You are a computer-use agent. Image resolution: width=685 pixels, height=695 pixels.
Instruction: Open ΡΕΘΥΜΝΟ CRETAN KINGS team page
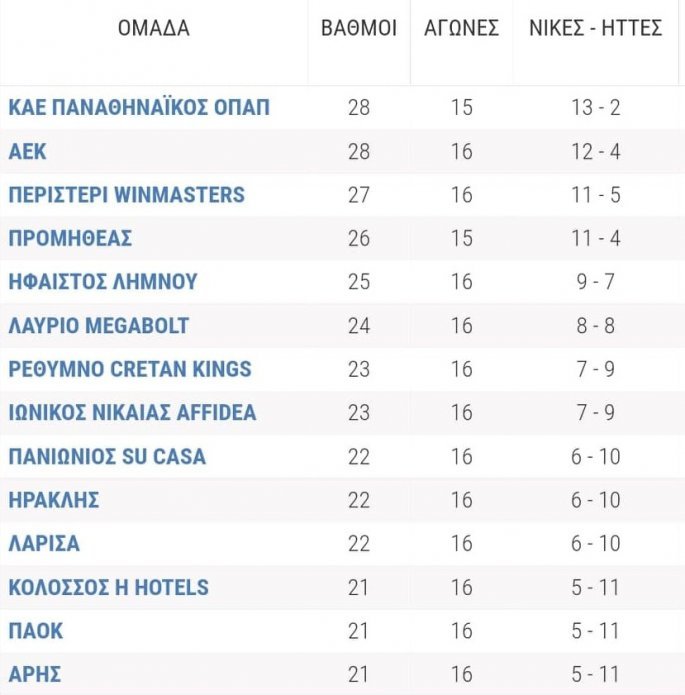[x=130, y=369]
